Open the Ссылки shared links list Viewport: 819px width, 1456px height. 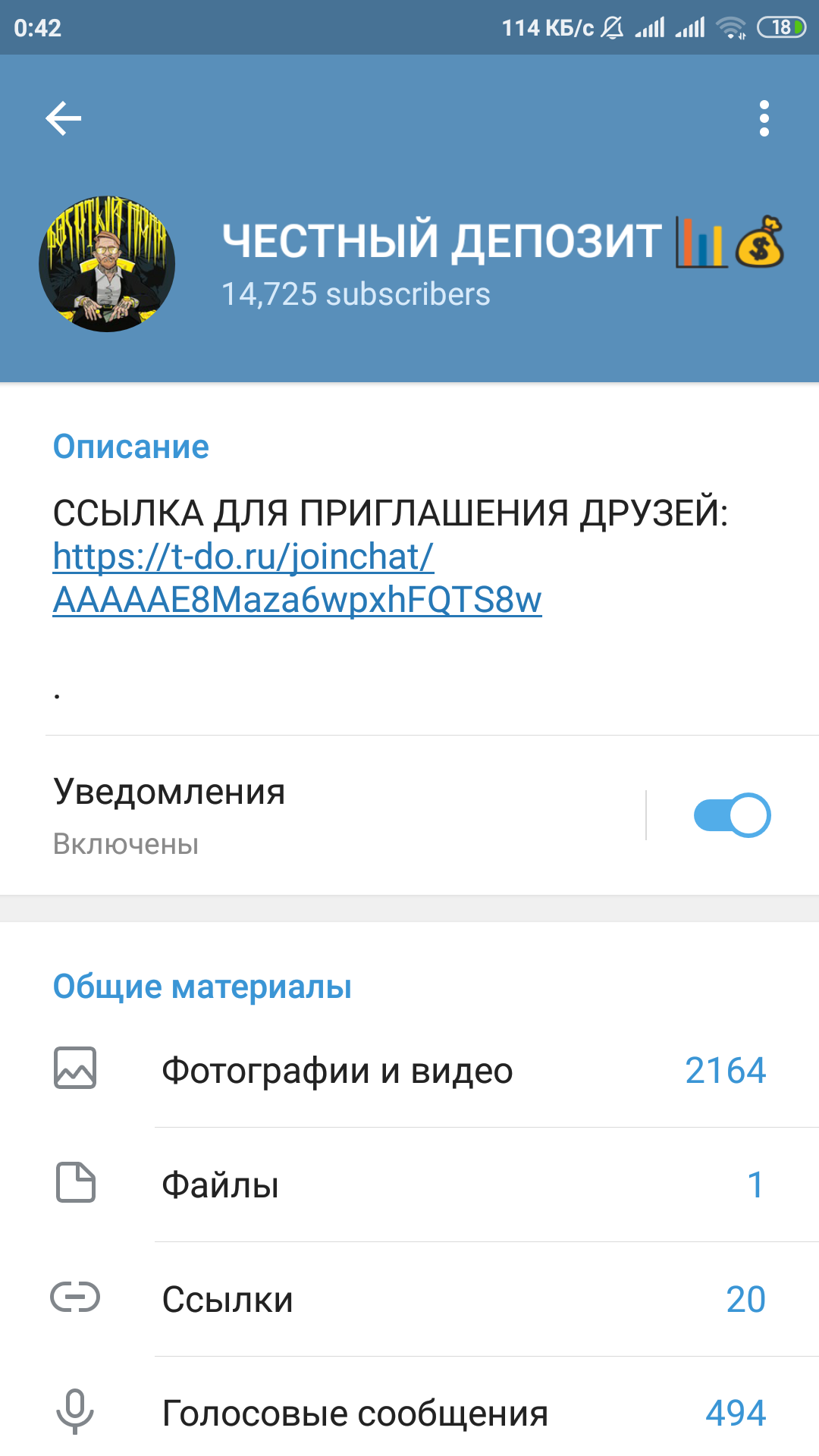409,1299
